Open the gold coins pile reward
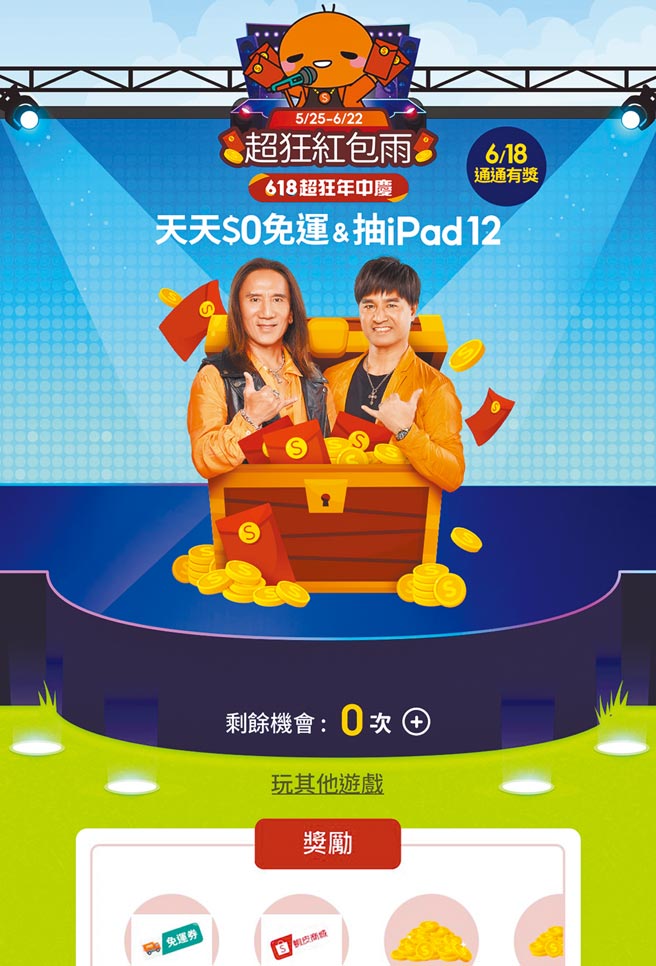656x966 pixels. point(431,937)
